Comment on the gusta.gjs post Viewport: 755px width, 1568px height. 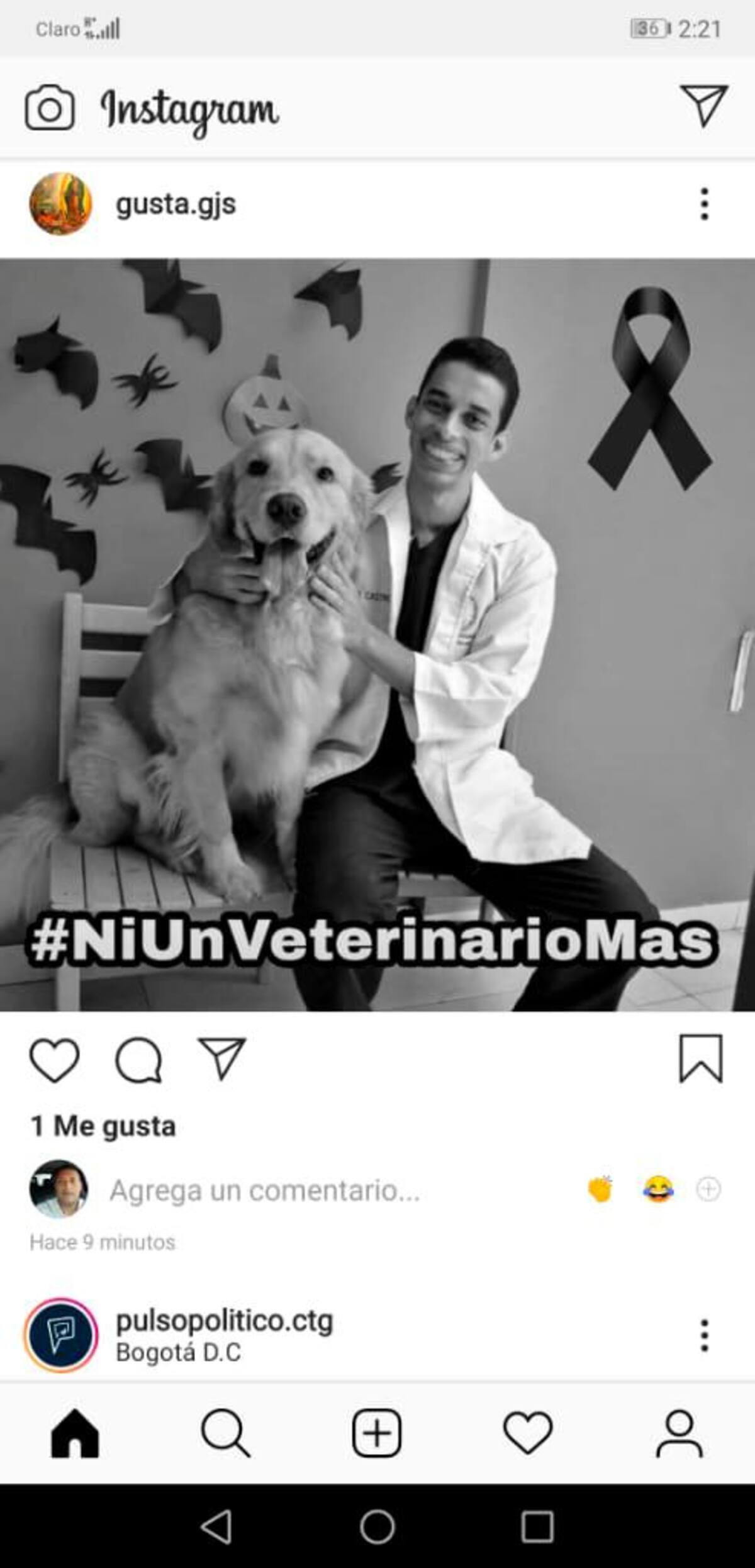pos(138,1060)
